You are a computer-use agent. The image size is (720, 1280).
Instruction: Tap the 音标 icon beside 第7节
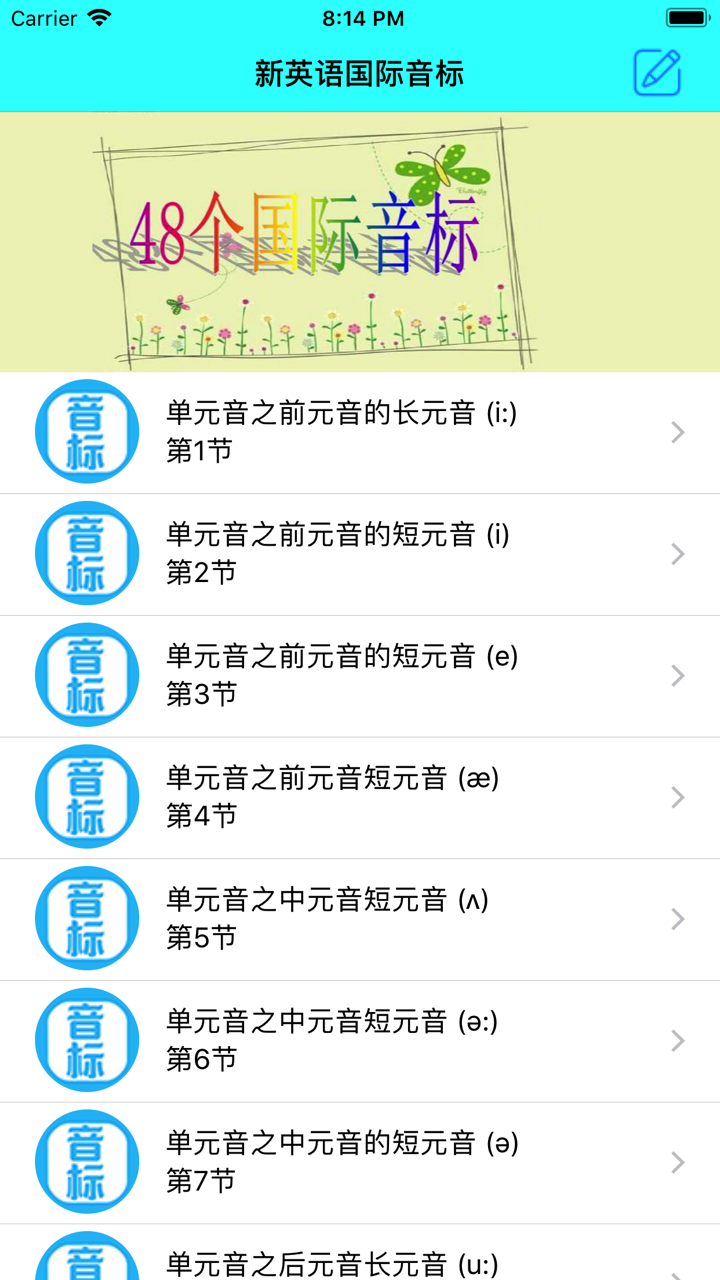pyautogui.click(x=86, y=1162)
